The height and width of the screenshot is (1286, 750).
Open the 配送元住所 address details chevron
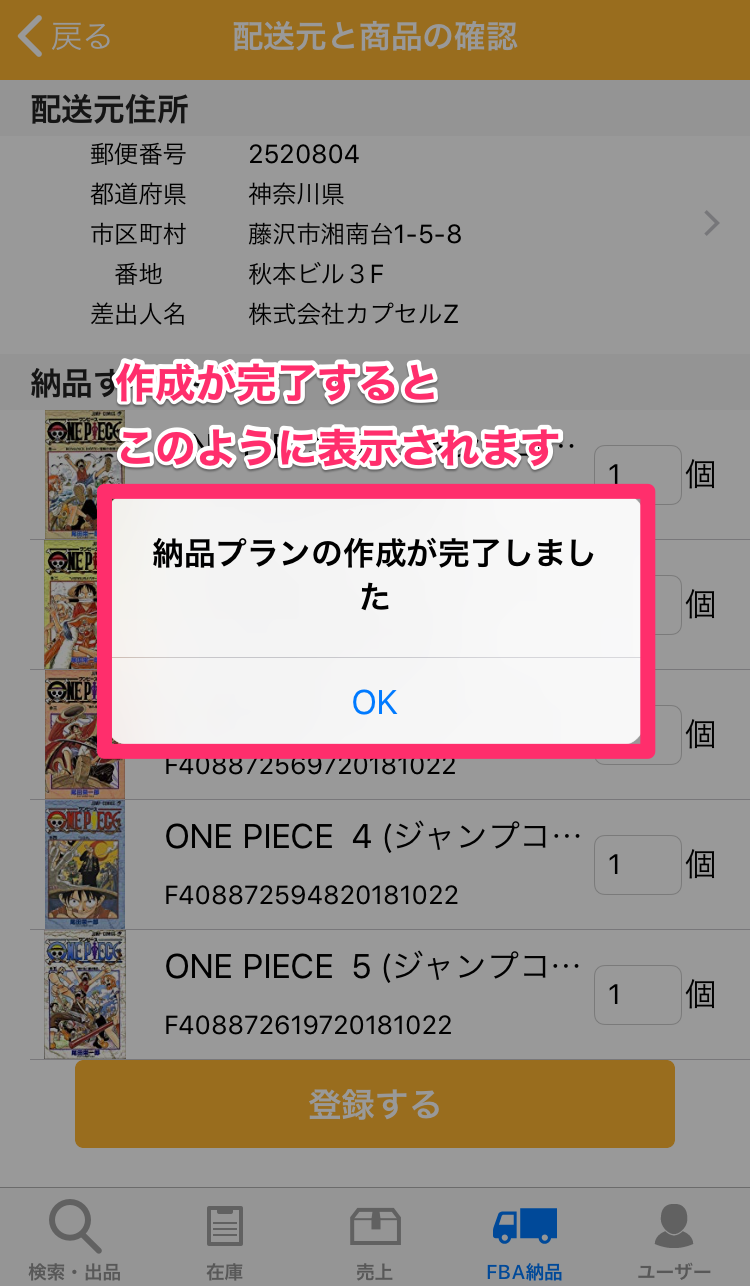(711, 224)
